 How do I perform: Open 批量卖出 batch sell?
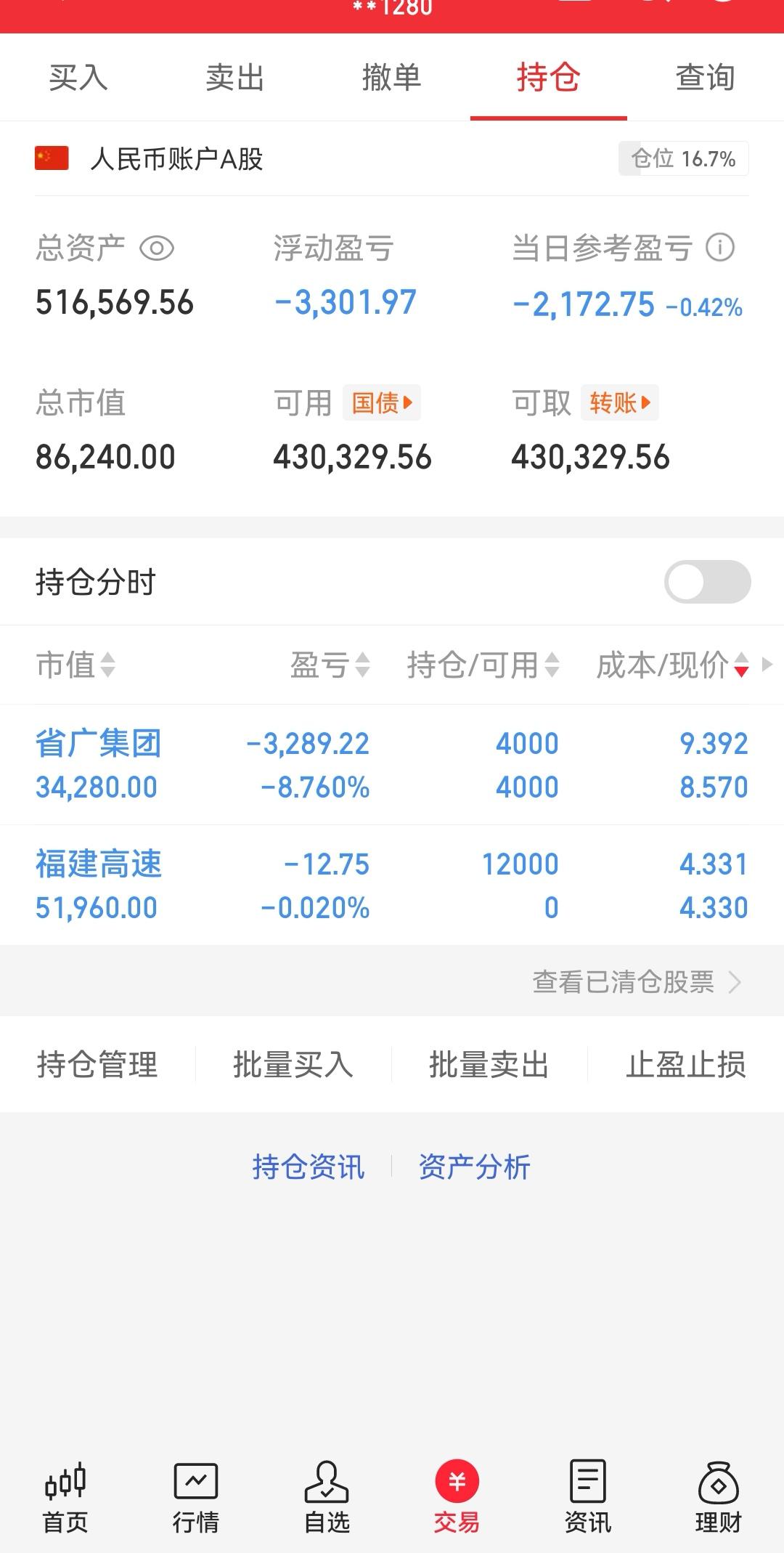click(489, 1065)
